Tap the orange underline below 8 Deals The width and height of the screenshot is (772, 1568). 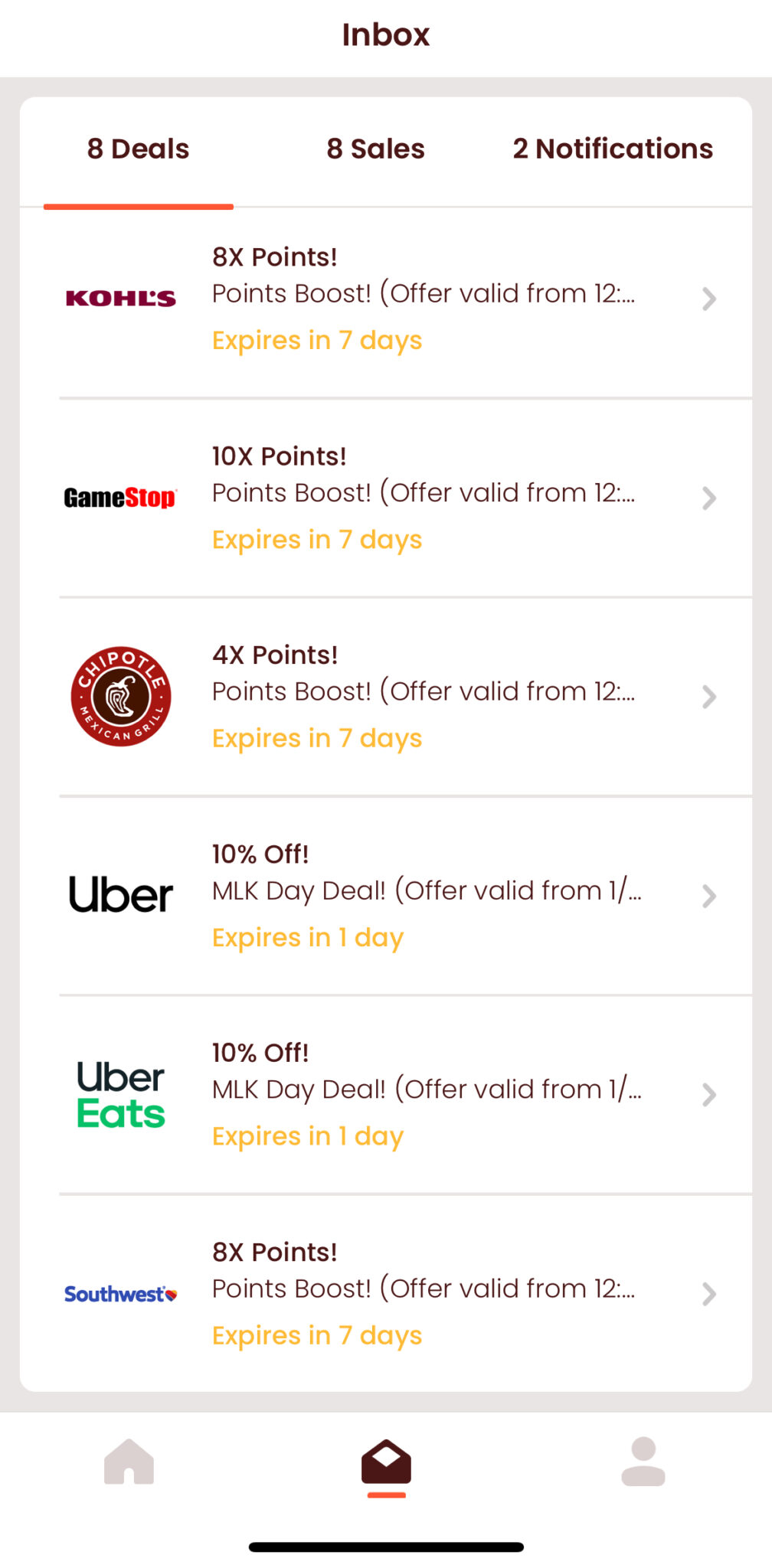[139, 205]
